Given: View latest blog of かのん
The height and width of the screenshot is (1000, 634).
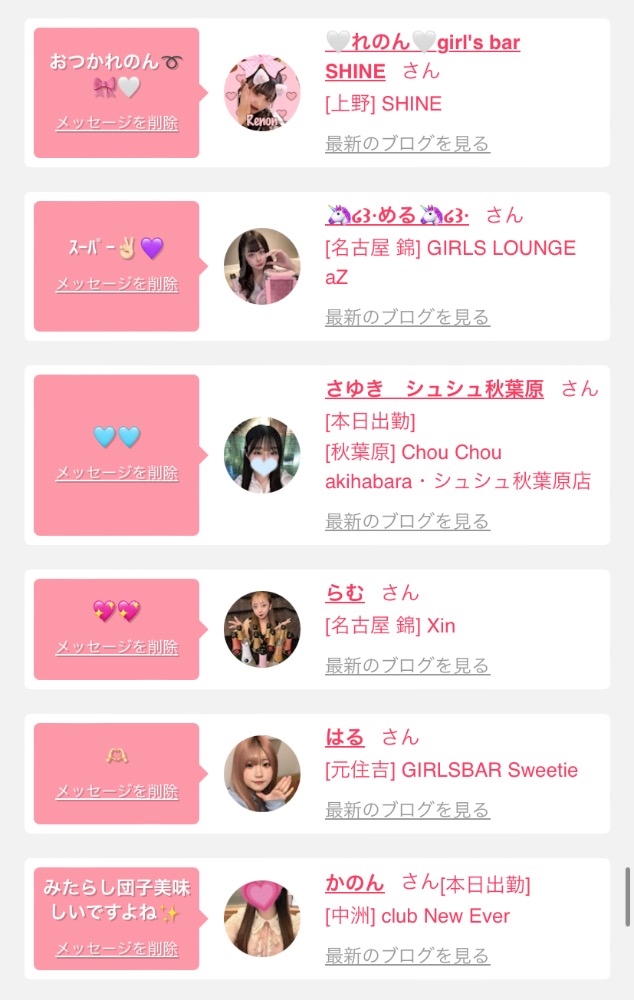Looking at the screenshot, I should 407,955.
